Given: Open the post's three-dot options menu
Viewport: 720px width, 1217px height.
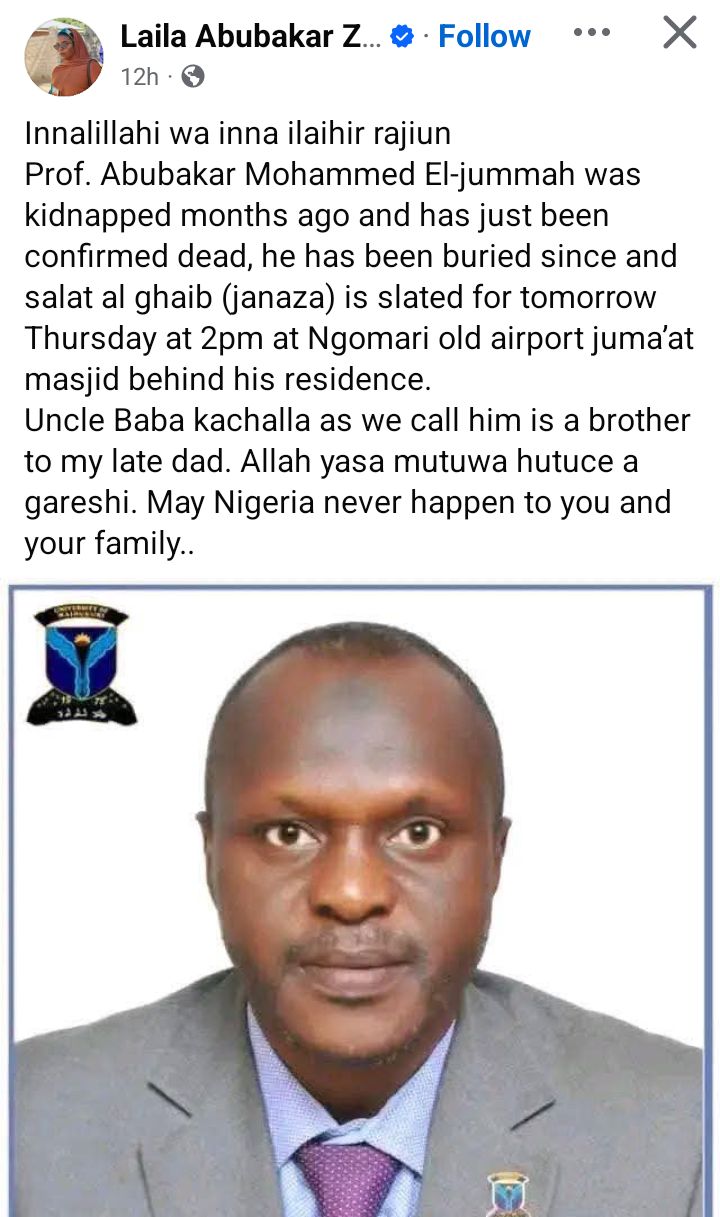Looking at the screenshot, I should click(591, 33).
